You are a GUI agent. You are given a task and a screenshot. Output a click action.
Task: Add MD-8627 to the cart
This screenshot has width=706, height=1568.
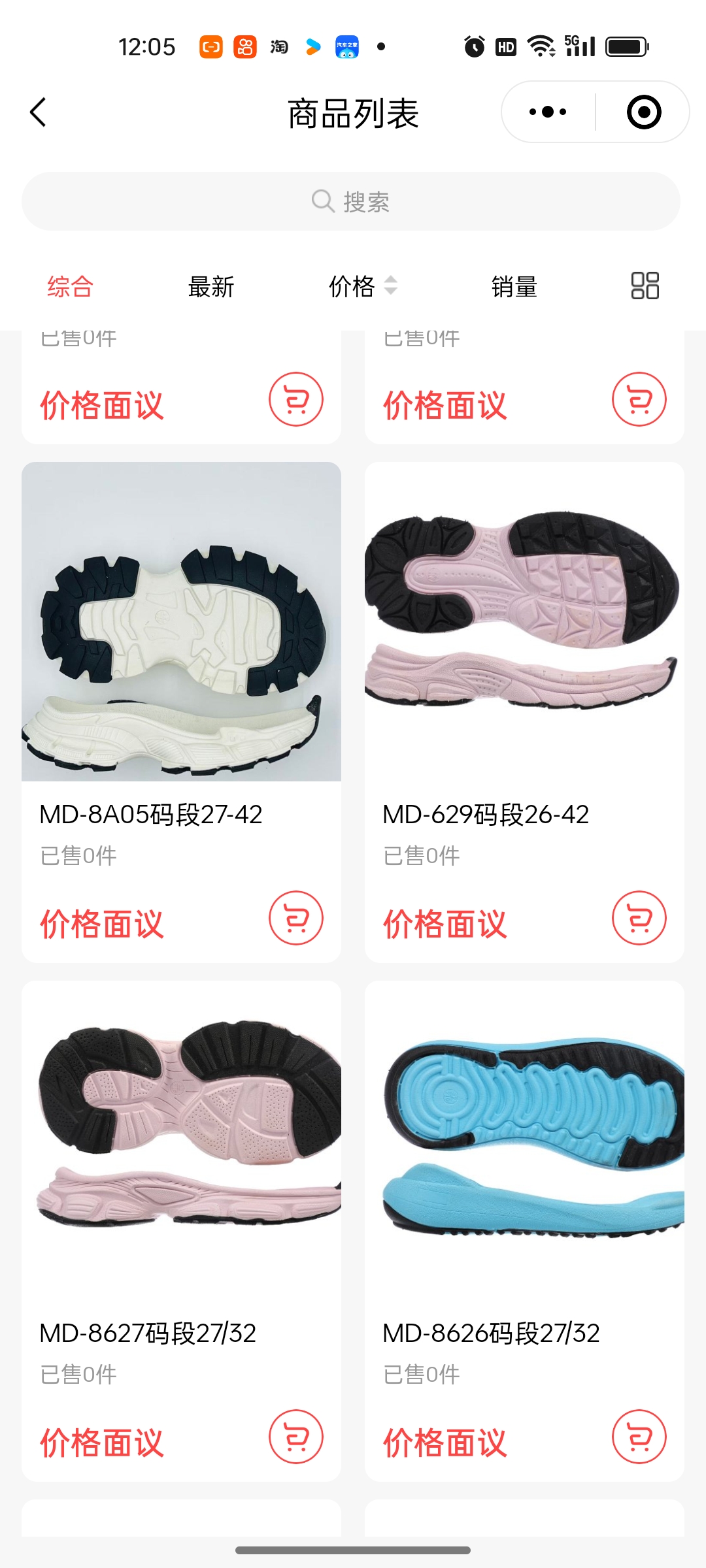click(x=295, y=1437)
